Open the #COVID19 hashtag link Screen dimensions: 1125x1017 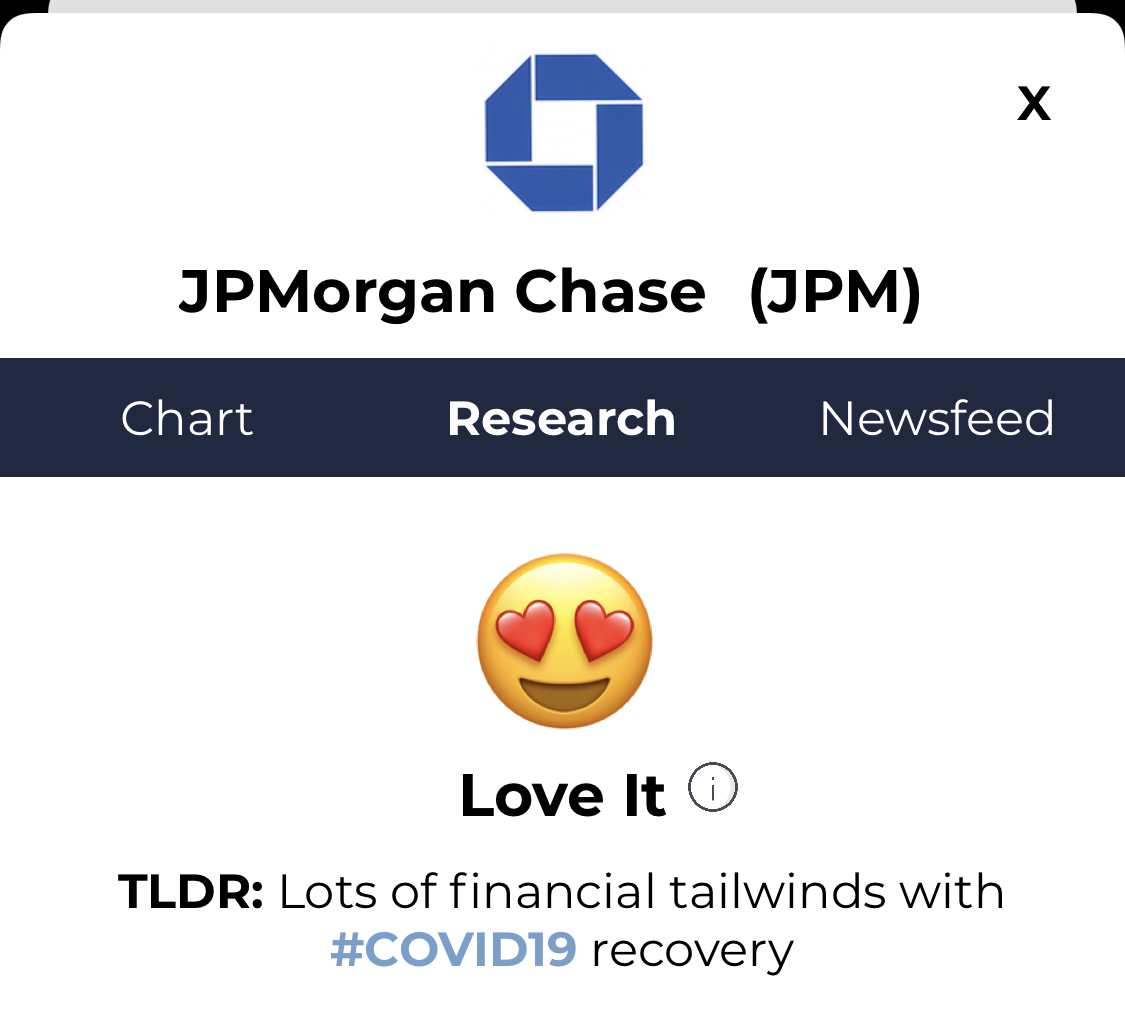[x=453, y=949]
